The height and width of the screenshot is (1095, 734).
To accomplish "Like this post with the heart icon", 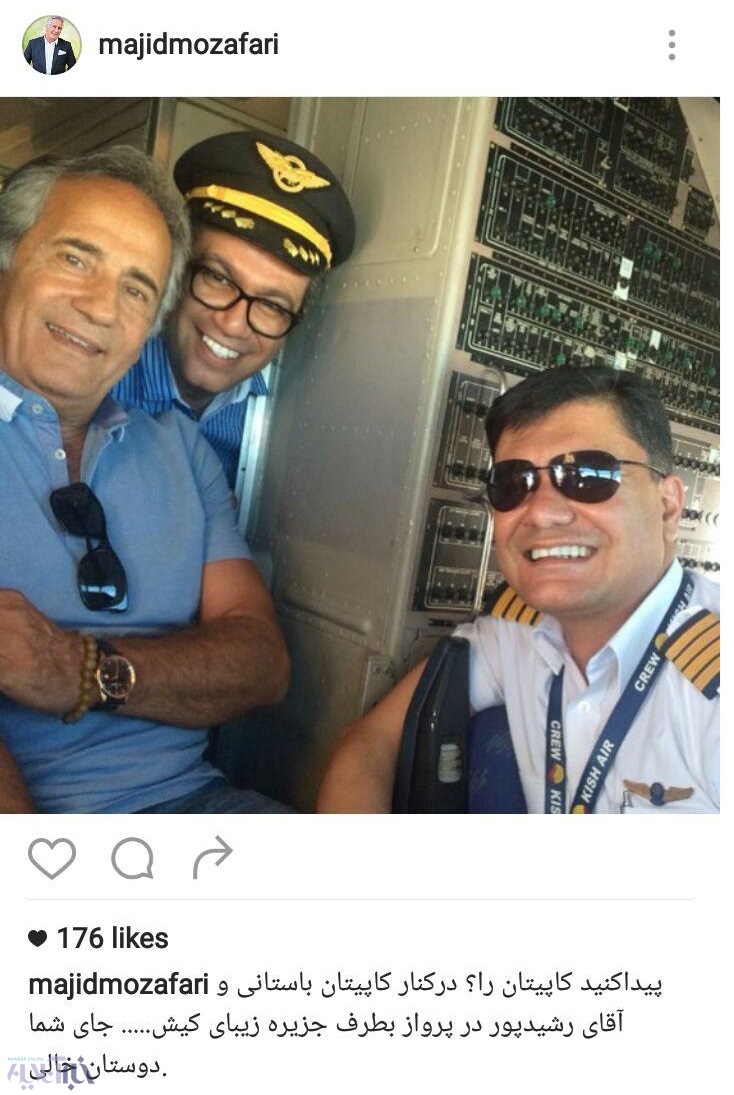I will [x=52, y=858].
